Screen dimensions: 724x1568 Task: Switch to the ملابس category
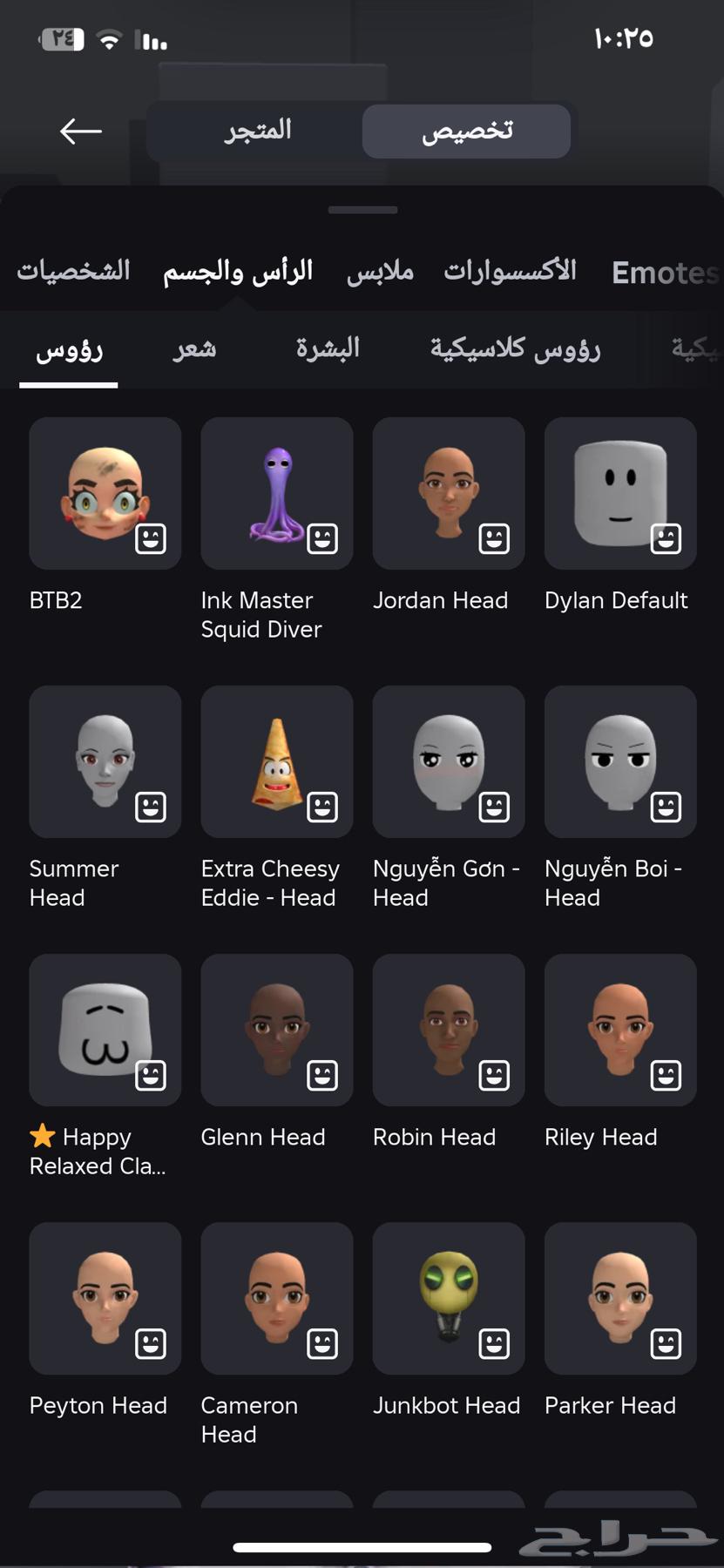coord(380,272)
